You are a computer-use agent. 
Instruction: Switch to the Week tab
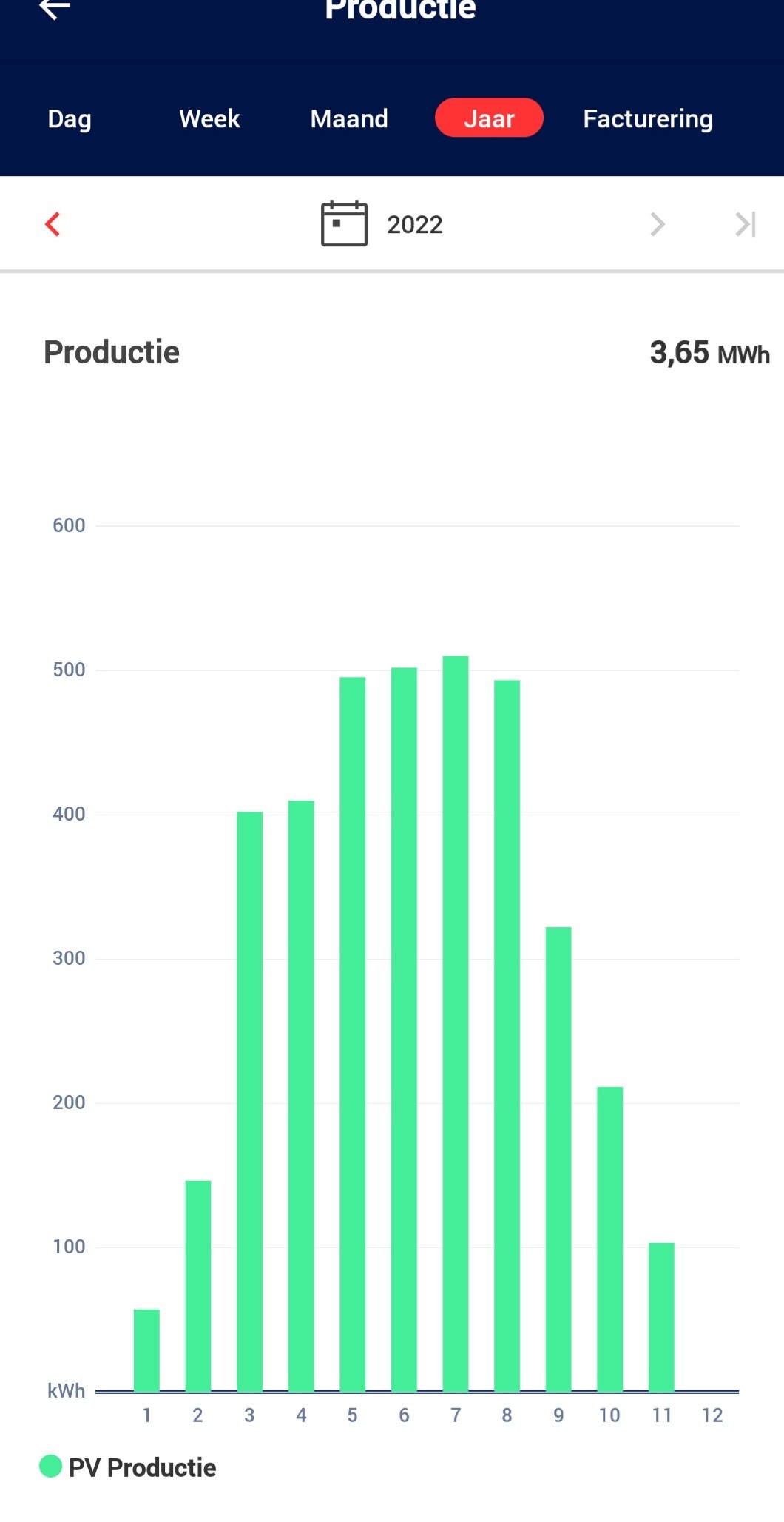[209, 118]
